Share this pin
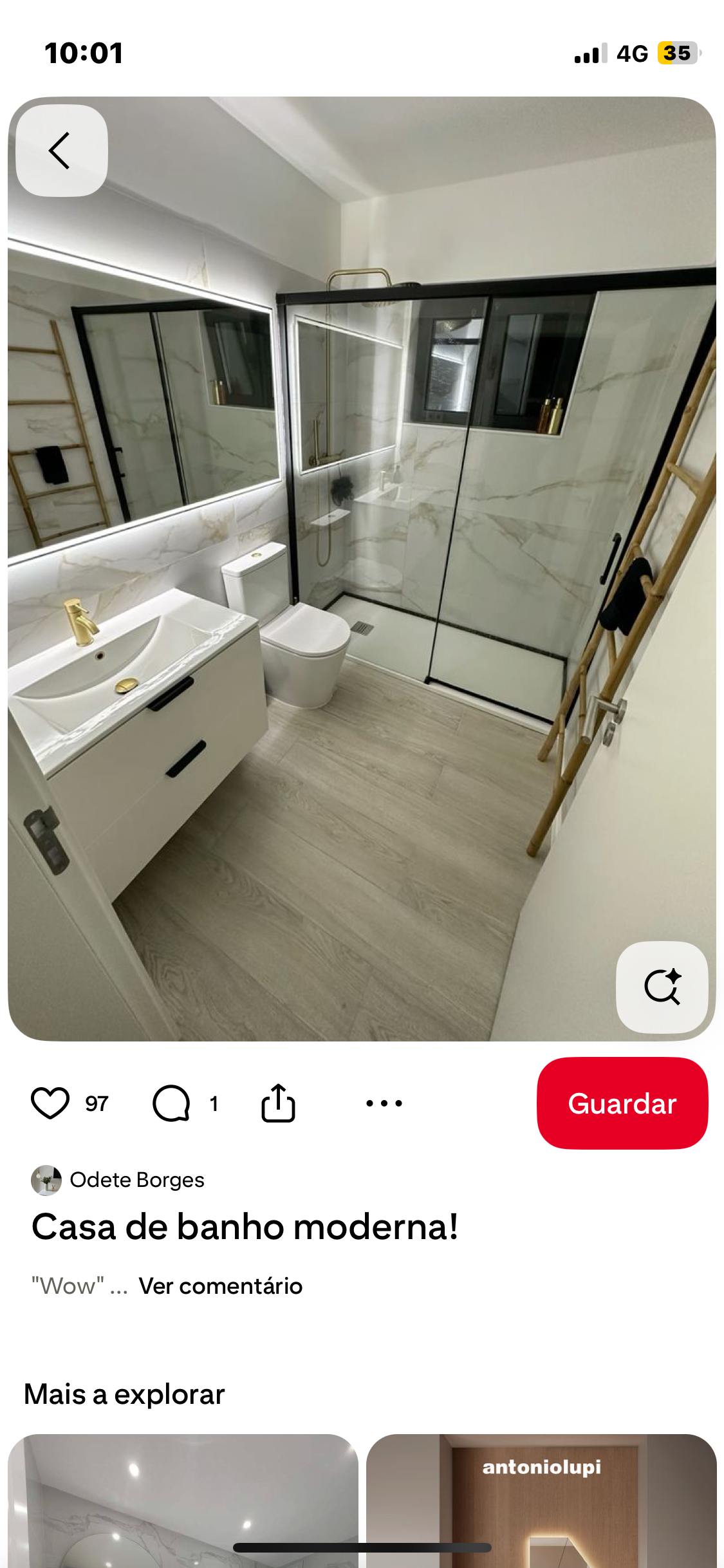The image size is (724, 1568). 278,1103
